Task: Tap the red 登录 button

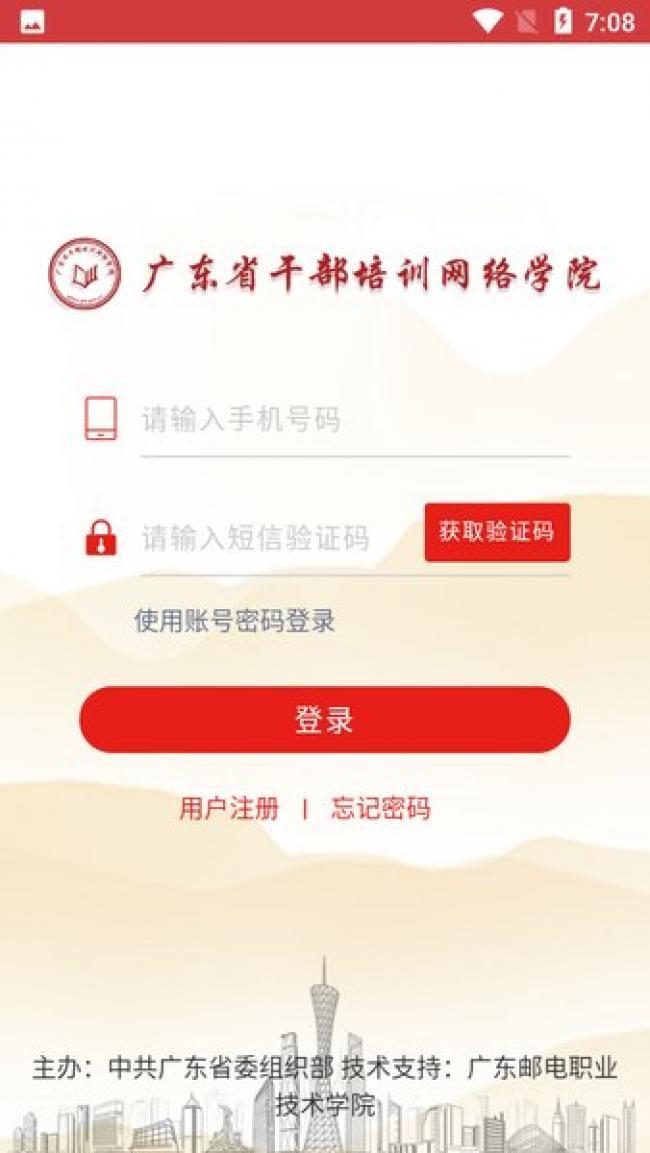Action: pyautogui.click(x=324, y=720)
